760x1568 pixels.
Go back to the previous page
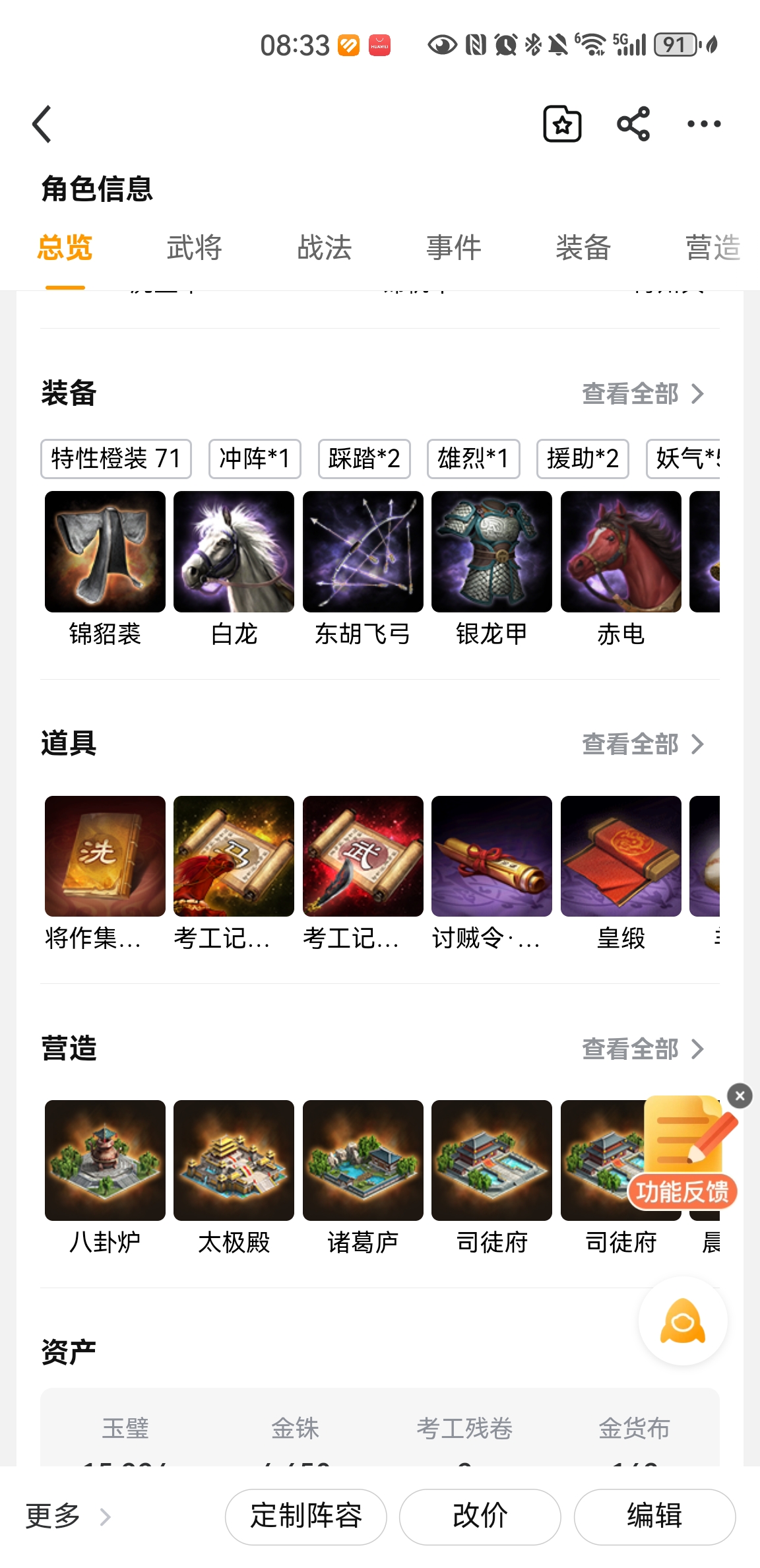(42, 124)
